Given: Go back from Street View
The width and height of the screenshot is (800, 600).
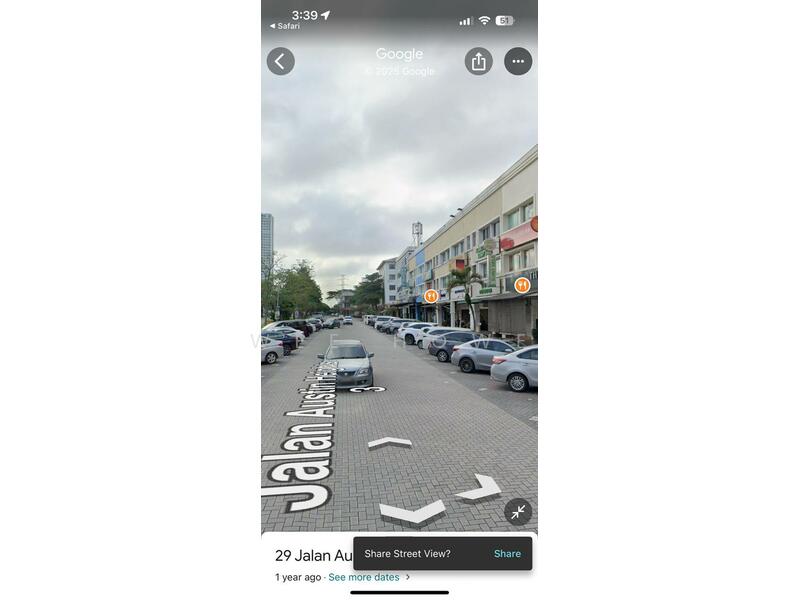Looking at the screenshot, I should pos(280,61).
